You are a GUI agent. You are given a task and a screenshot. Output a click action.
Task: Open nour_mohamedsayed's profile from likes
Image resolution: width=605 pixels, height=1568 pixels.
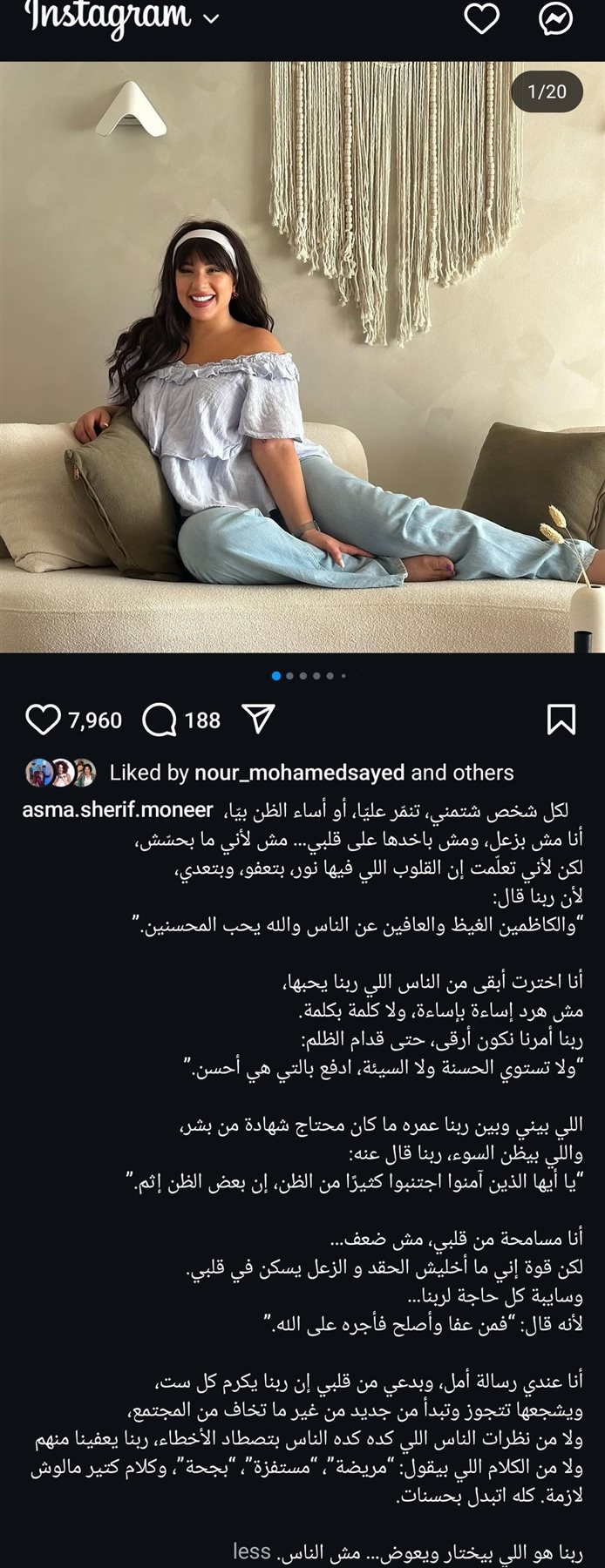click(299, 773)
